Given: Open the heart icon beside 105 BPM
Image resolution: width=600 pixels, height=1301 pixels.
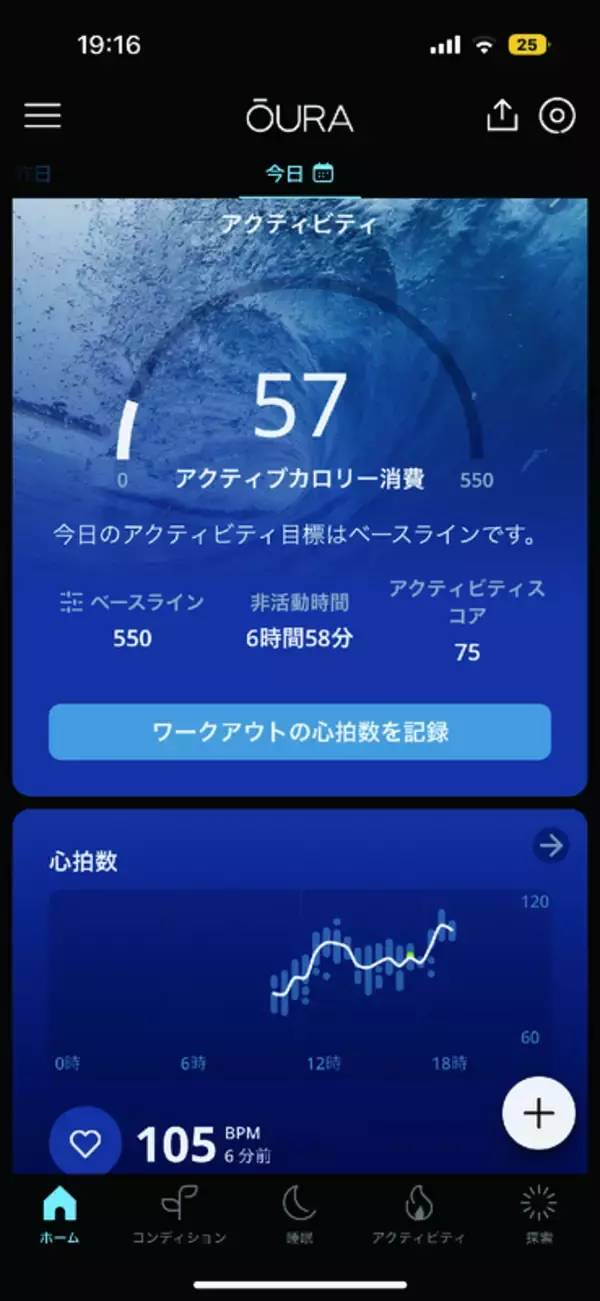Looking at the screenshot, I should tap(85, 1143).
